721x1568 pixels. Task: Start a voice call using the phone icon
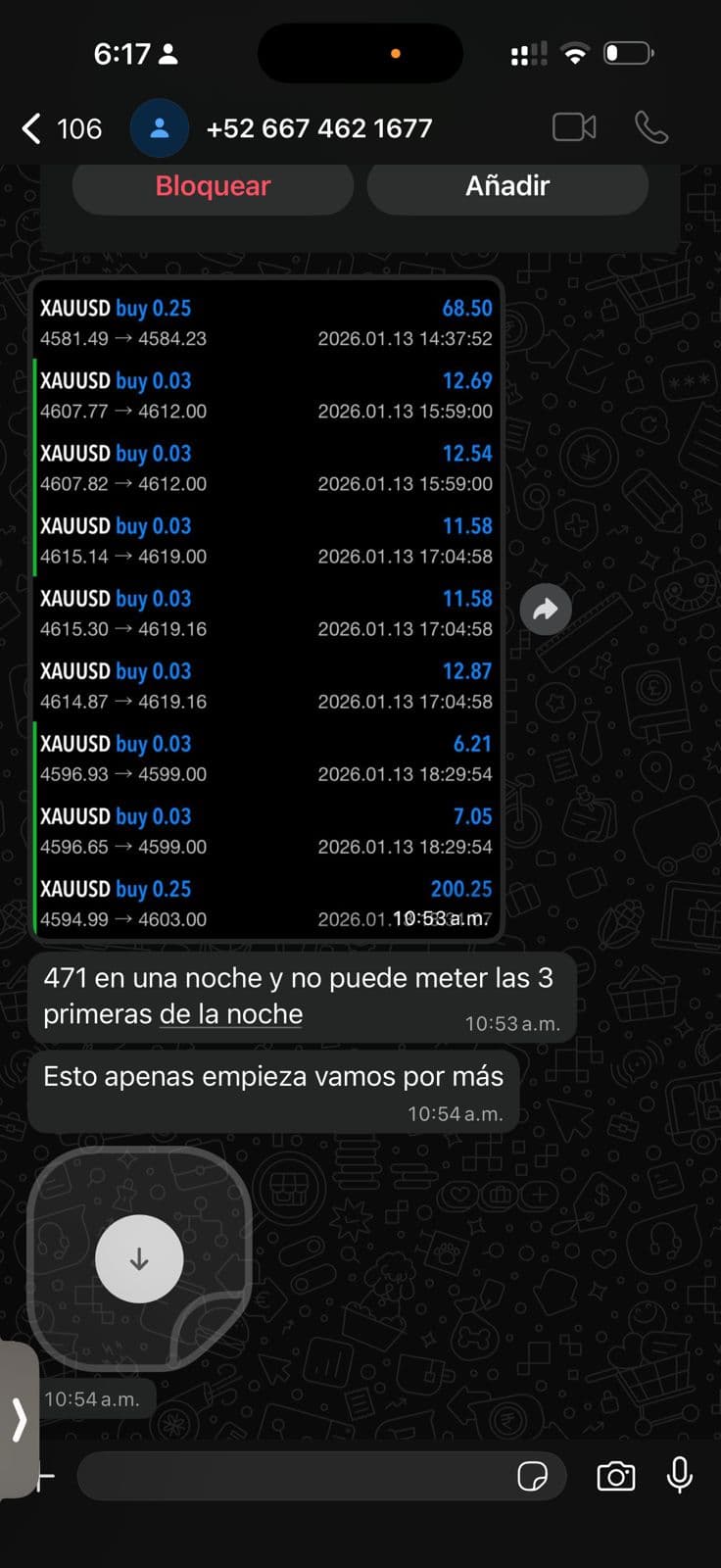tap(651, 127)
